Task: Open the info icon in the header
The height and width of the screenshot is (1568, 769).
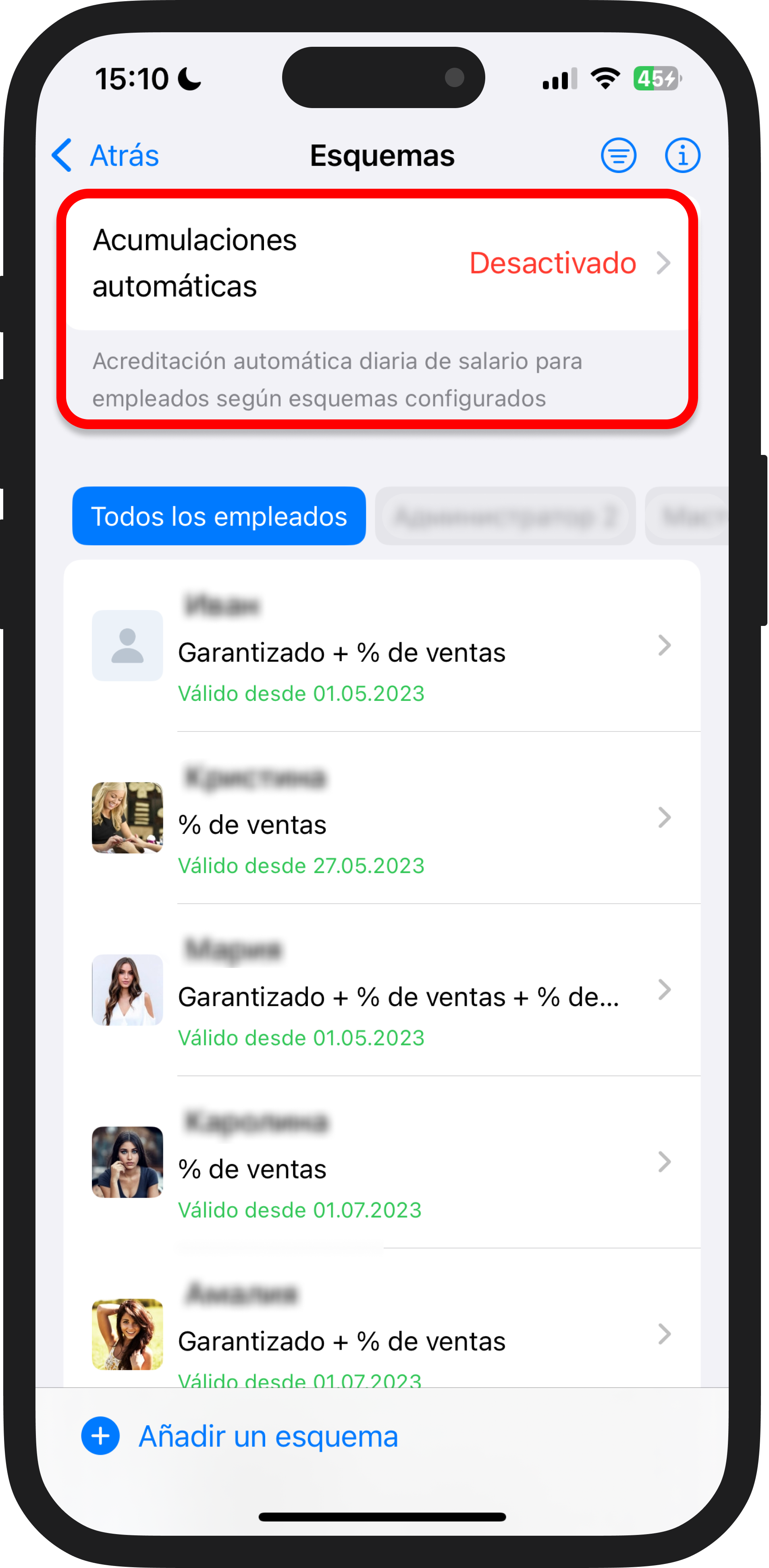Action: [682, 155]
